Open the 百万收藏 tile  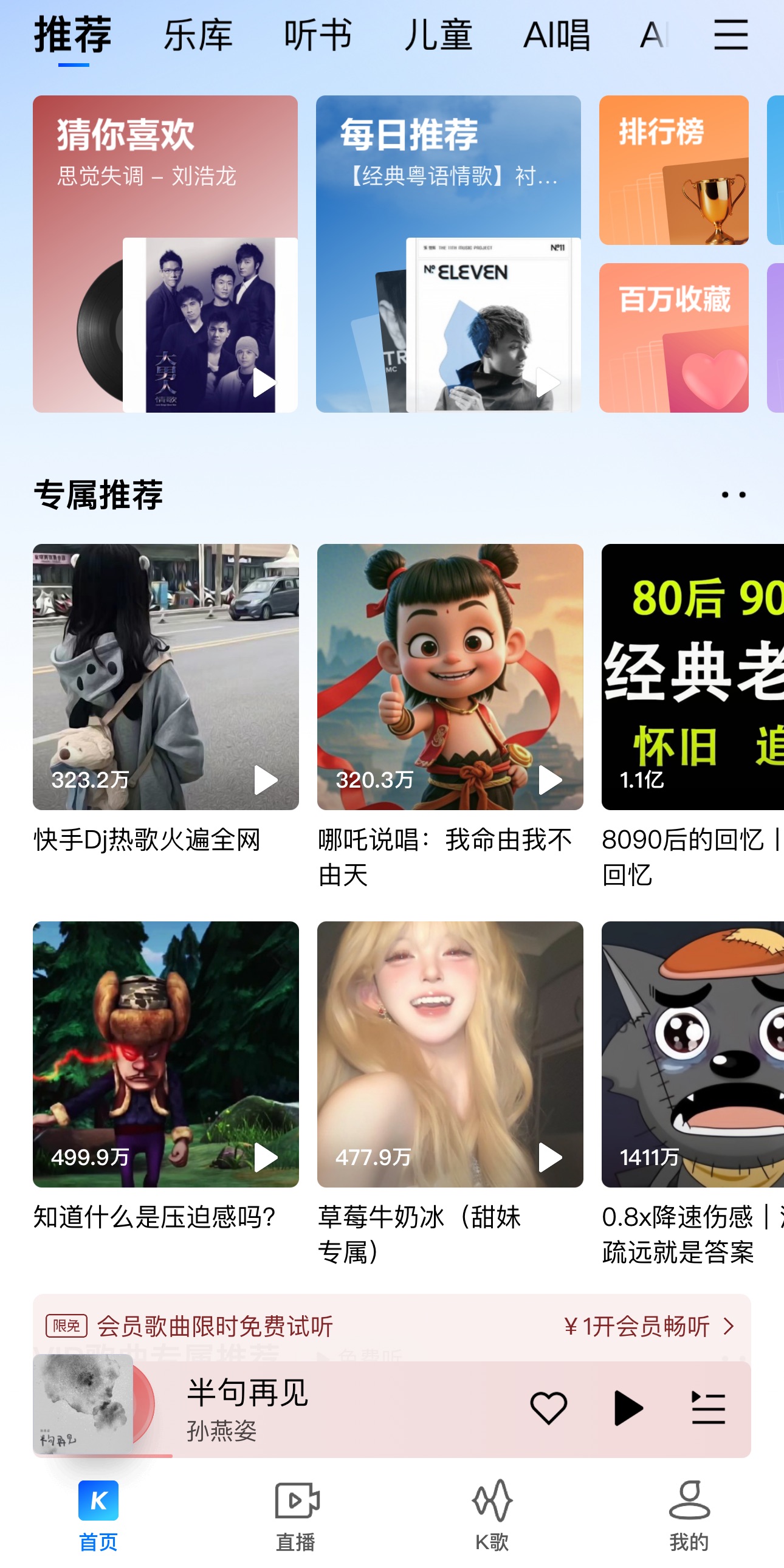pyautogui.click(x=673, y=337)
